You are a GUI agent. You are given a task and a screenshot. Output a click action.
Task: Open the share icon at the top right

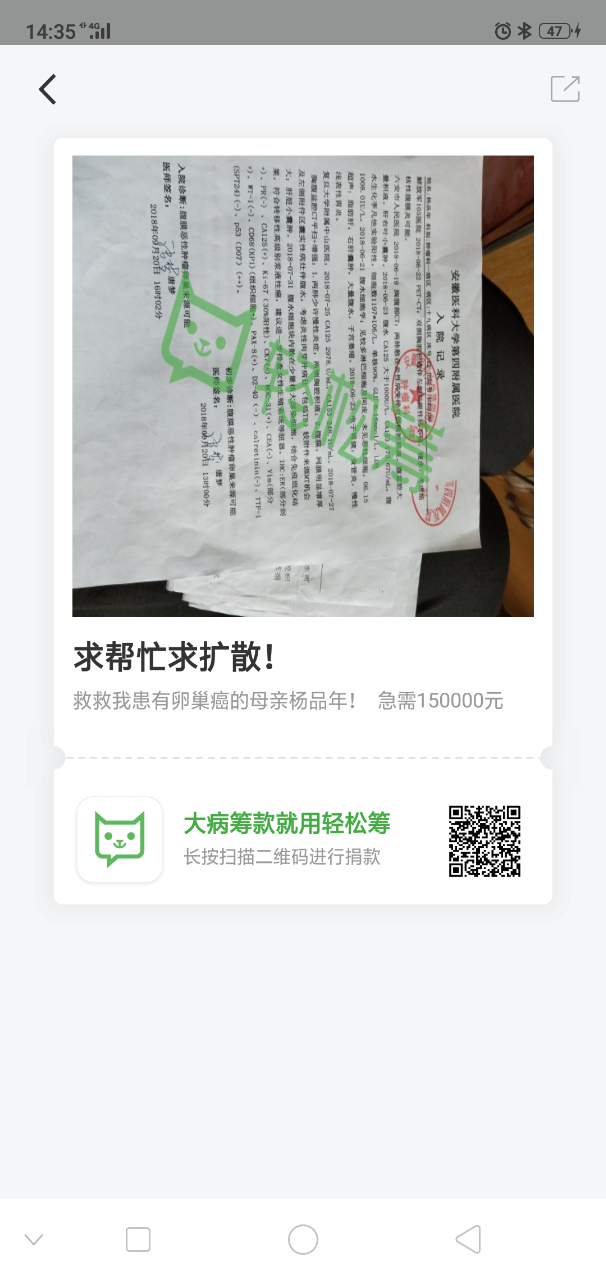point(565,88)
